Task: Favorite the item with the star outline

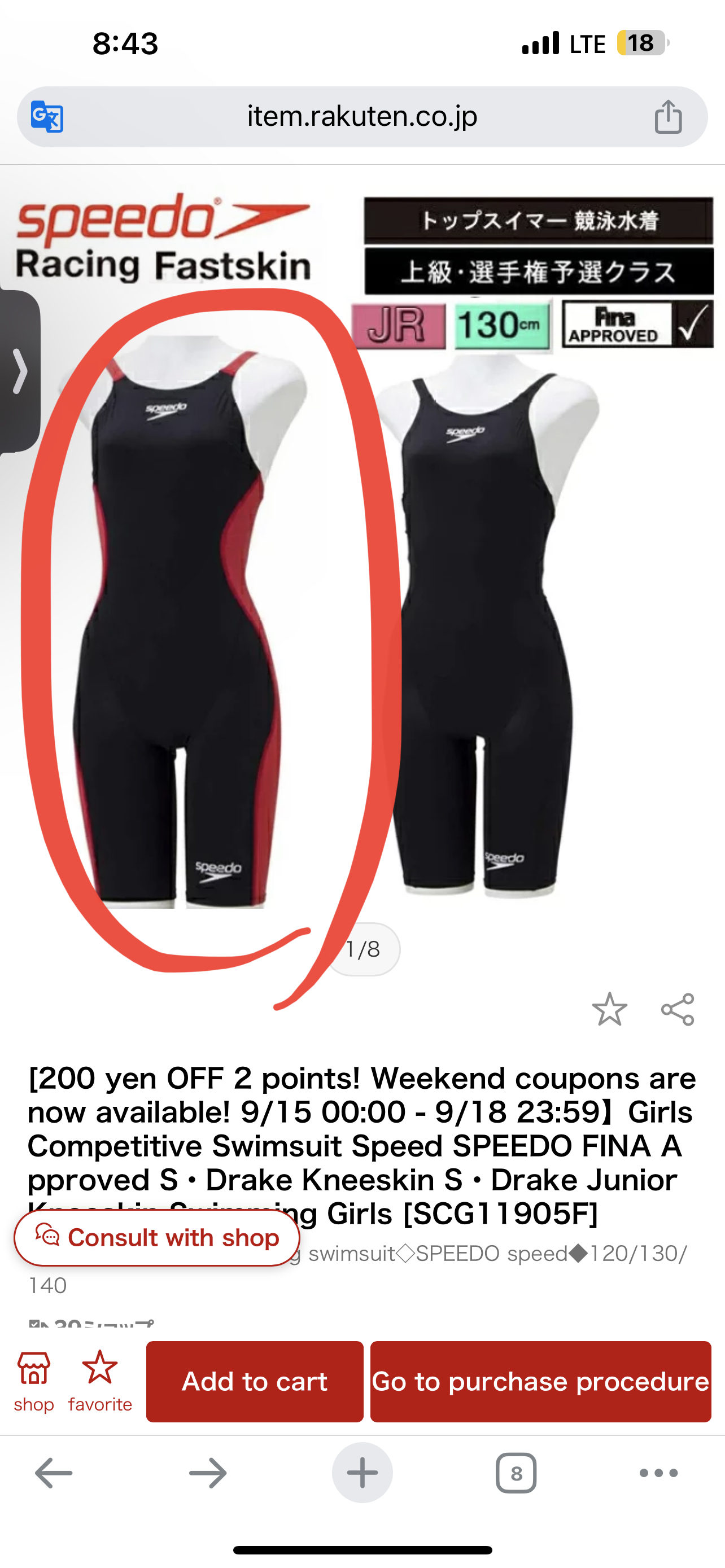Action: click(x=609, y=1009)
